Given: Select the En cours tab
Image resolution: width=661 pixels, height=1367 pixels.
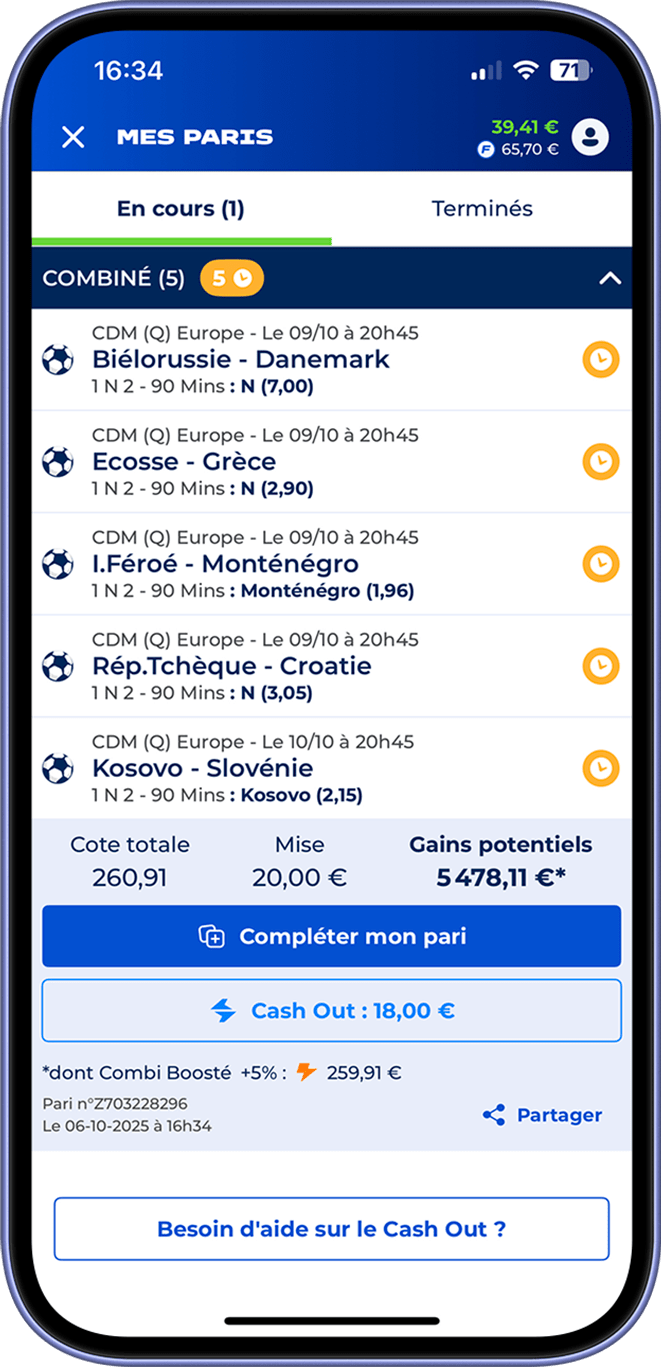Looking at the screenshot, I should pos(181,209).
